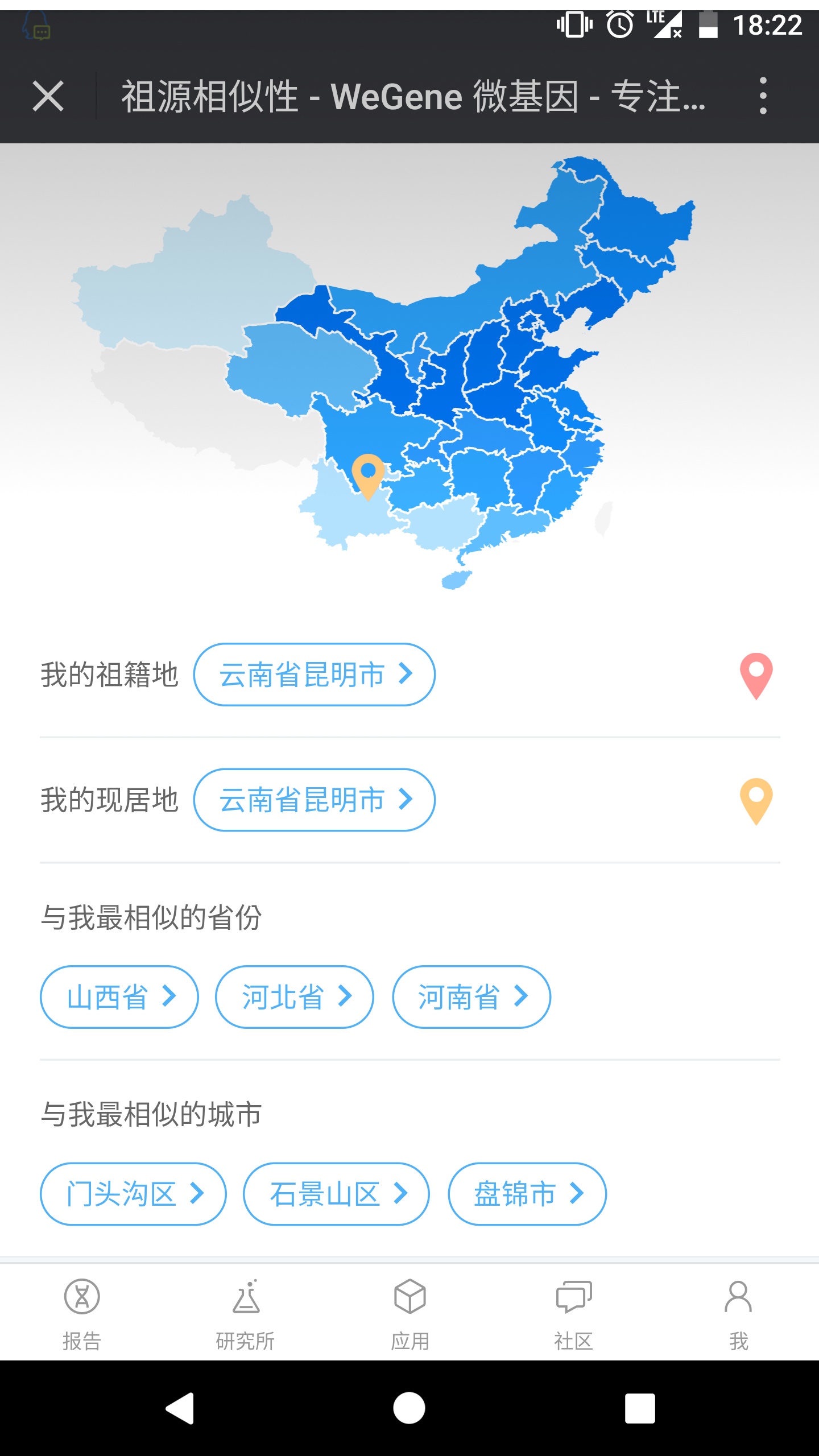Go to the 研究所 tab
The image size is (819, 1456).
[246, 1314]
